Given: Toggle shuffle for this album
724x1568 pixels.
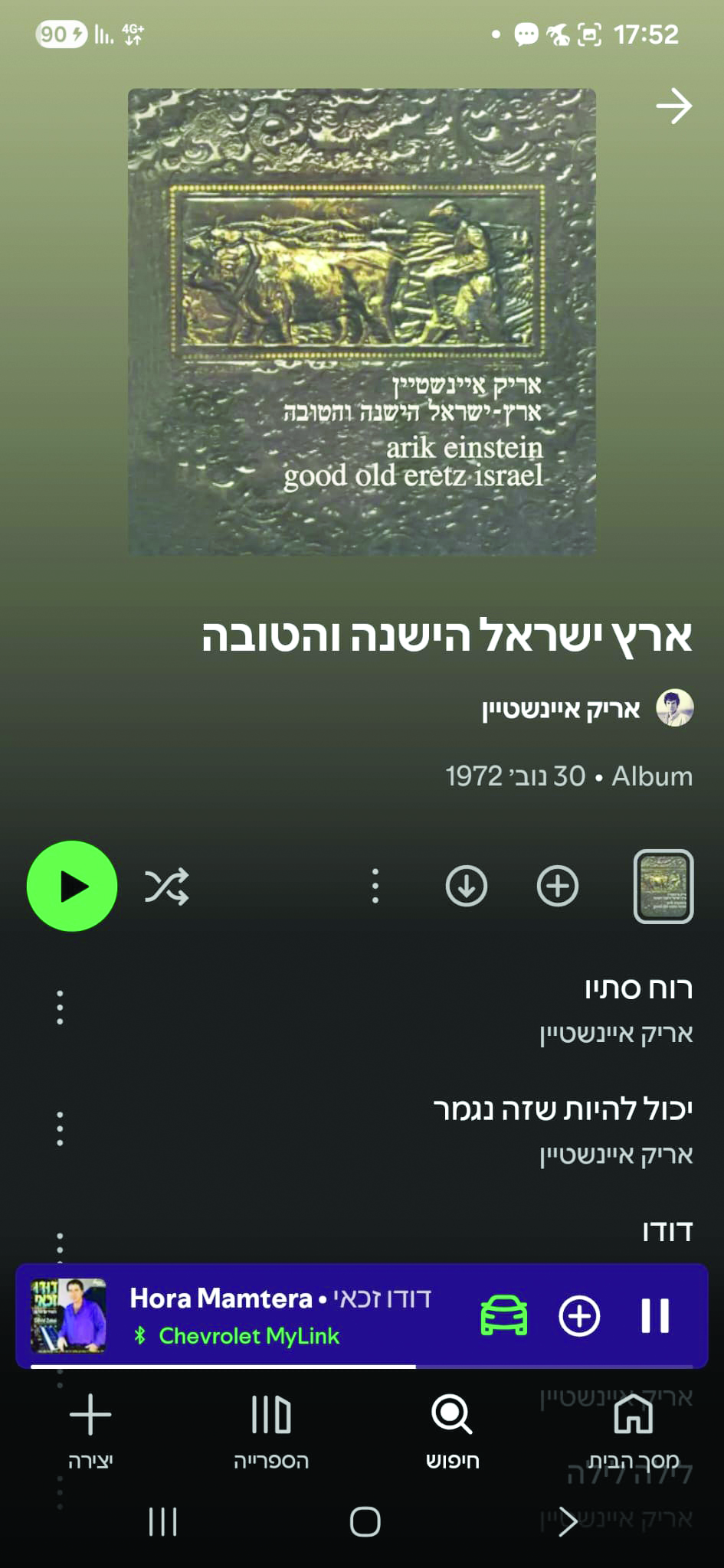Looking at the screenshot, I should (x=167, y=887).
